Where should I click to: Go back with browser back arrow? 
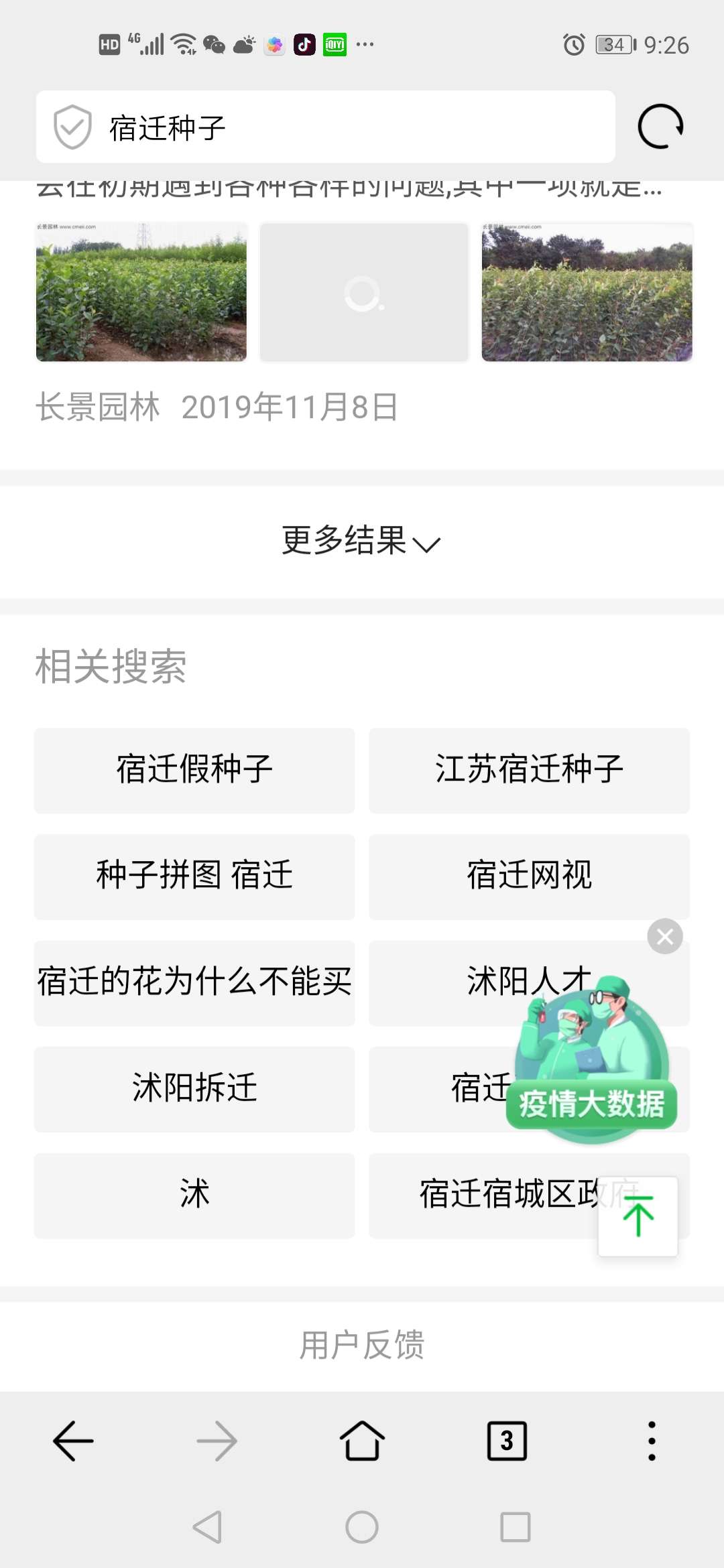[x=73, y=1441]
